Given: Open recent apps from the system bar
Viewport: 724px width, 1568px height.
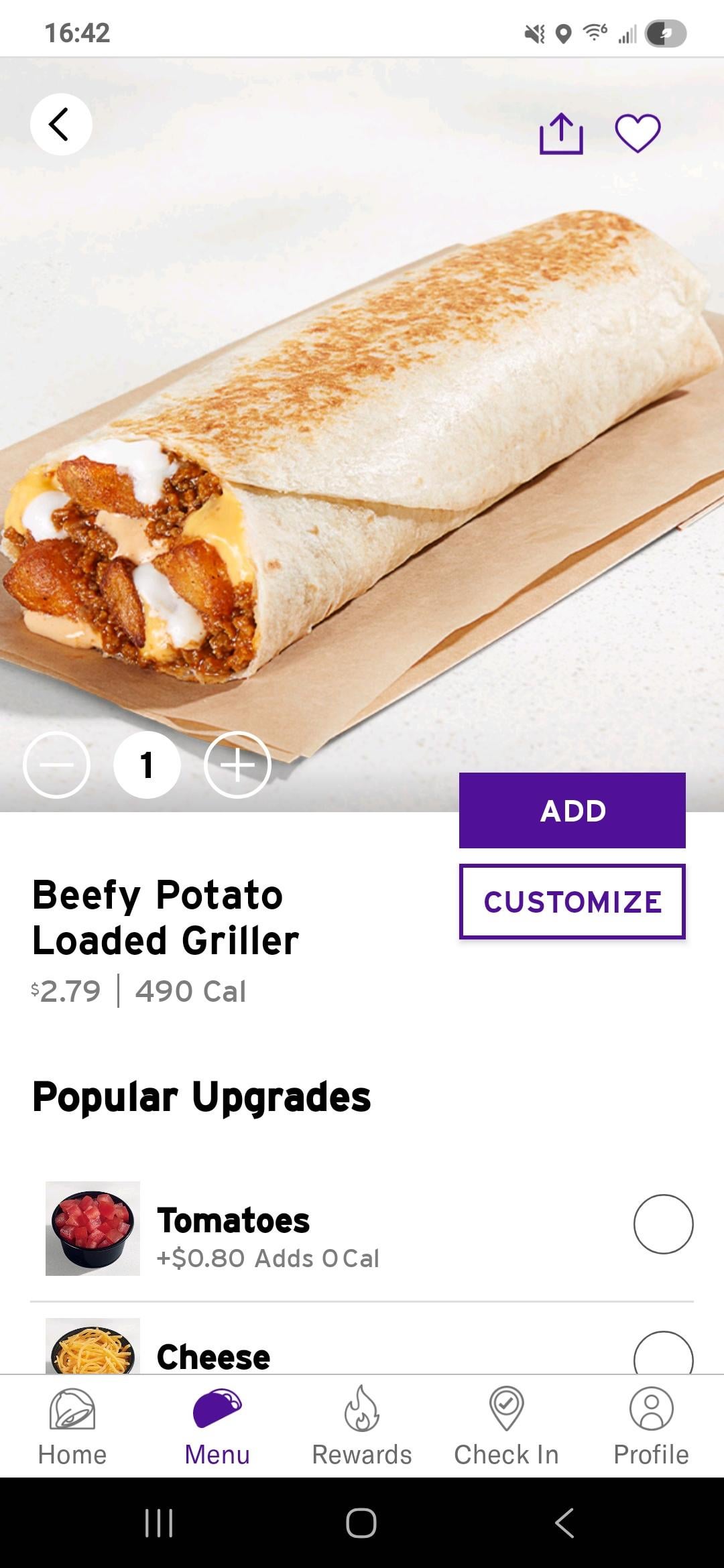Looking at the screenshot, I should [159, 1522].
